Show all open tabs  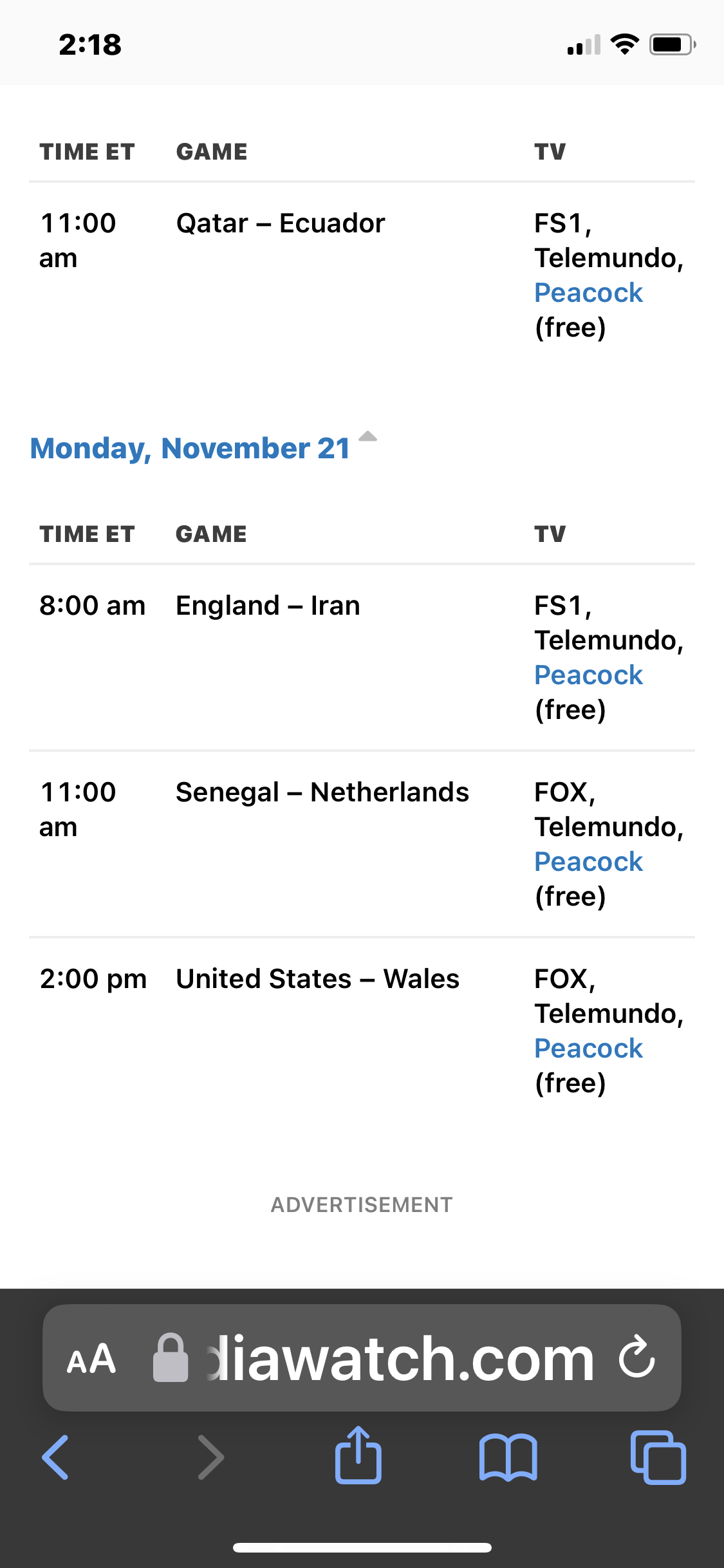tap(658, 1458)
